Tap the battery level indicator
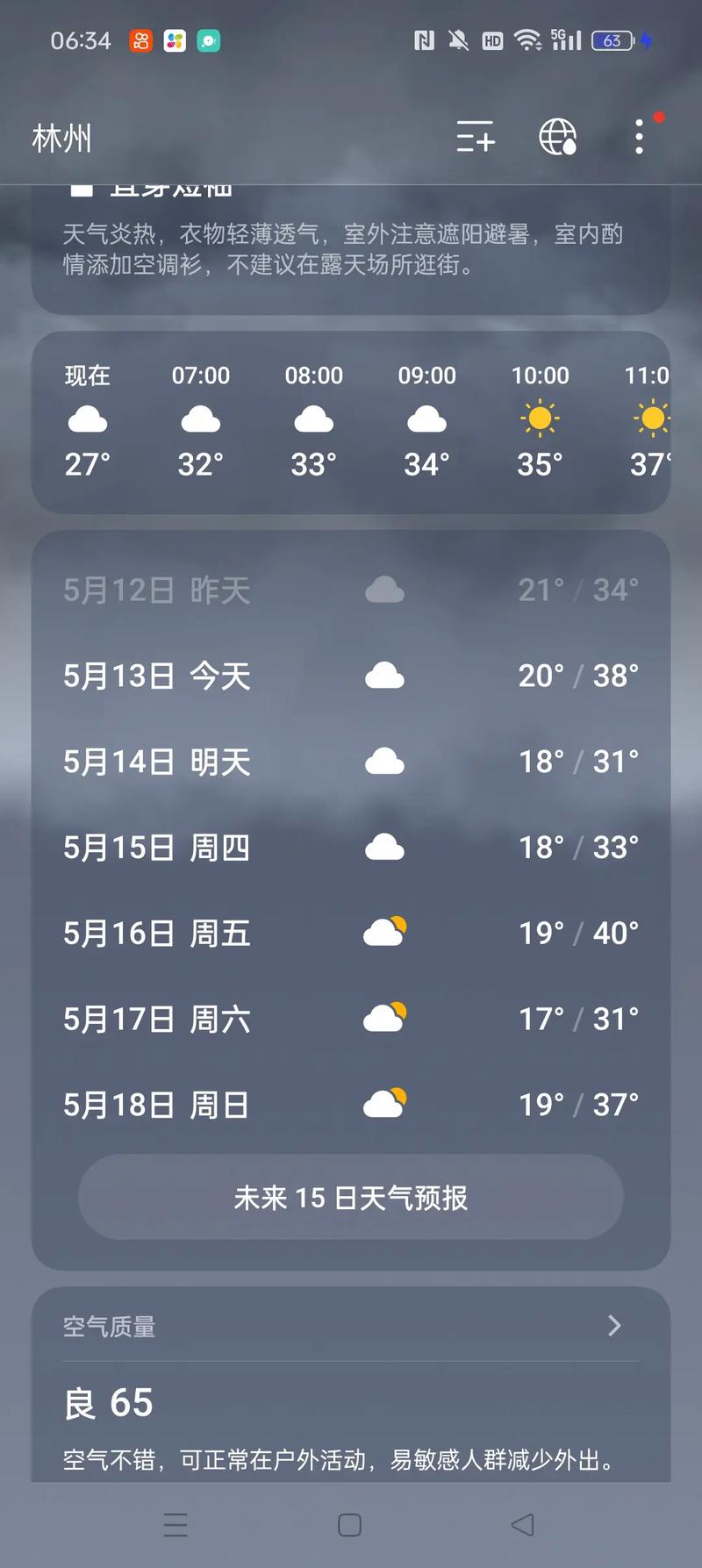 tap(612, 40)
